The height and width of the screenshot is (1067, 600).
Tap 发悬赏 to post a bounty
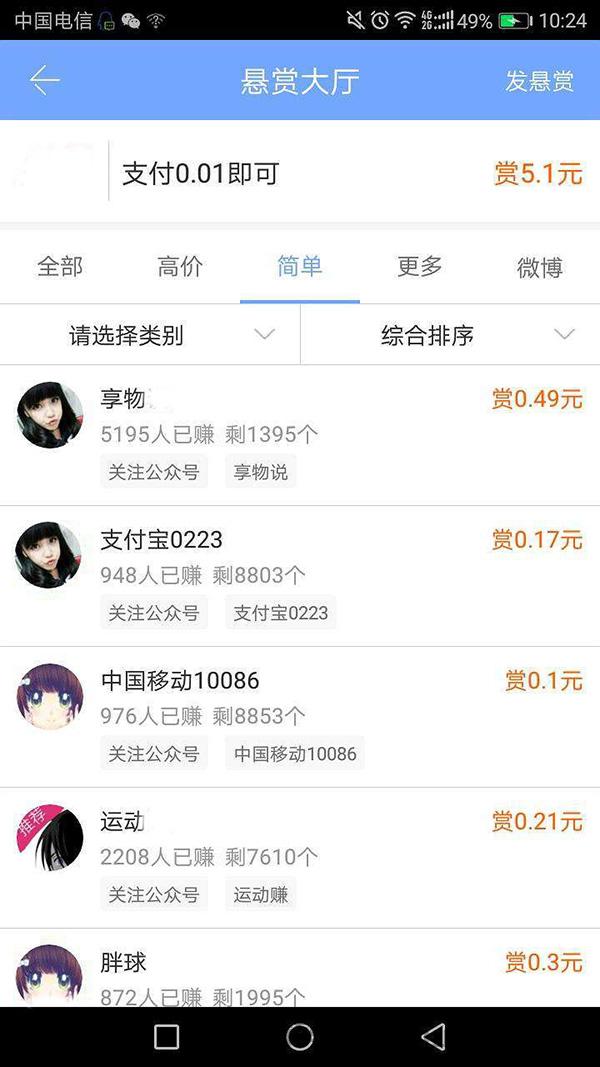(x=539, y=81)
